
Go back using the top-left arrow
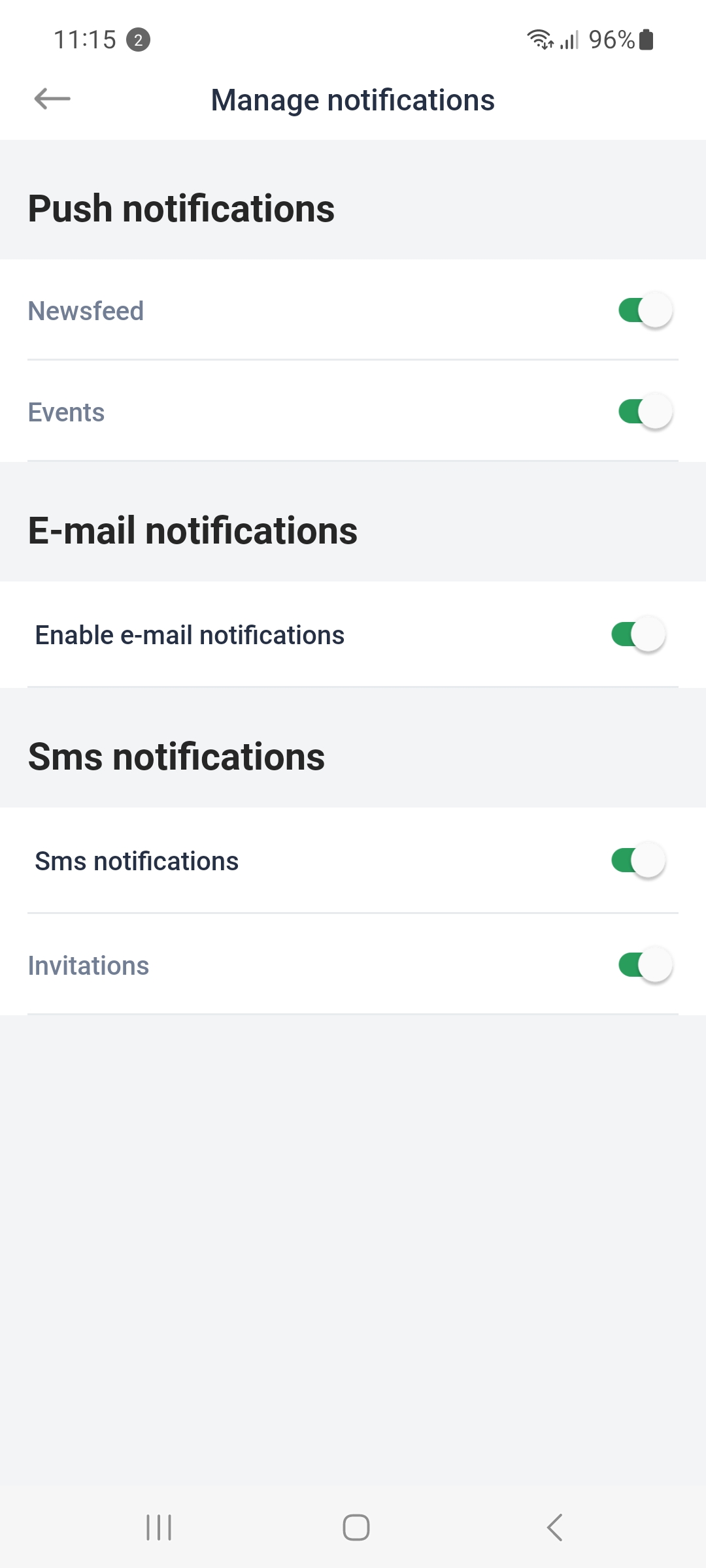point(52,99)
